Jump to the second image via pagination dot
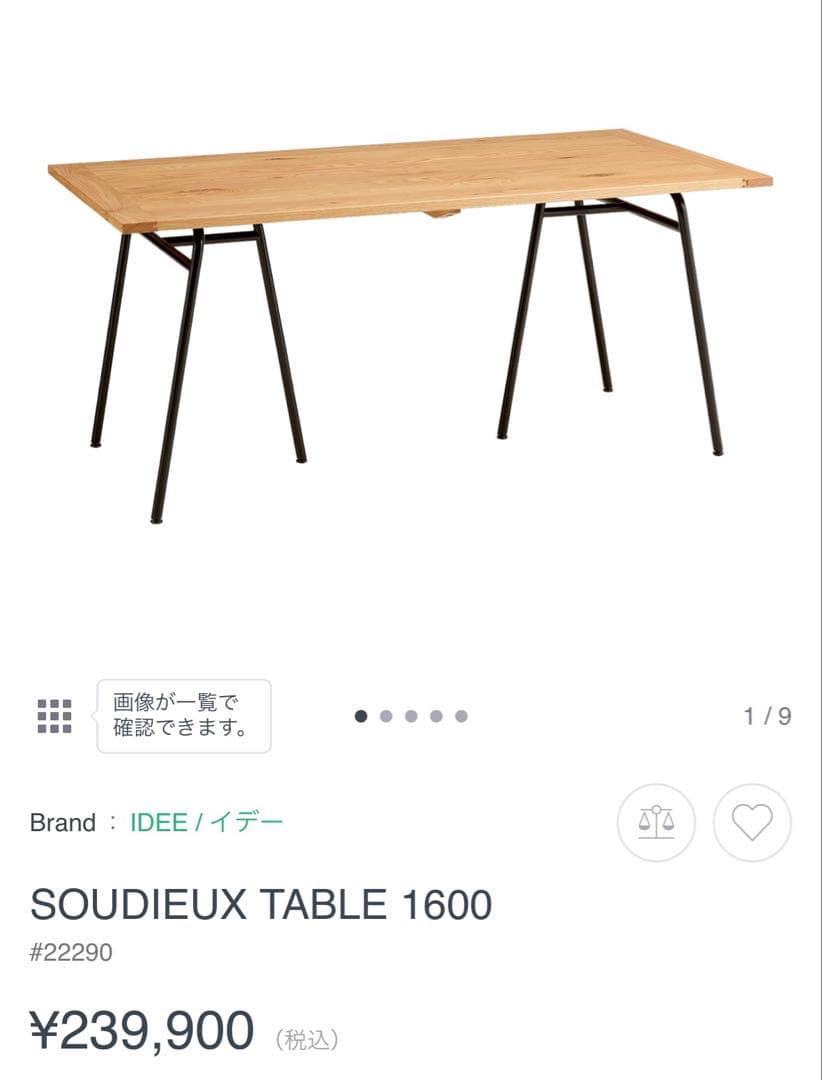The image size is (822, 1080). [385, 714]
